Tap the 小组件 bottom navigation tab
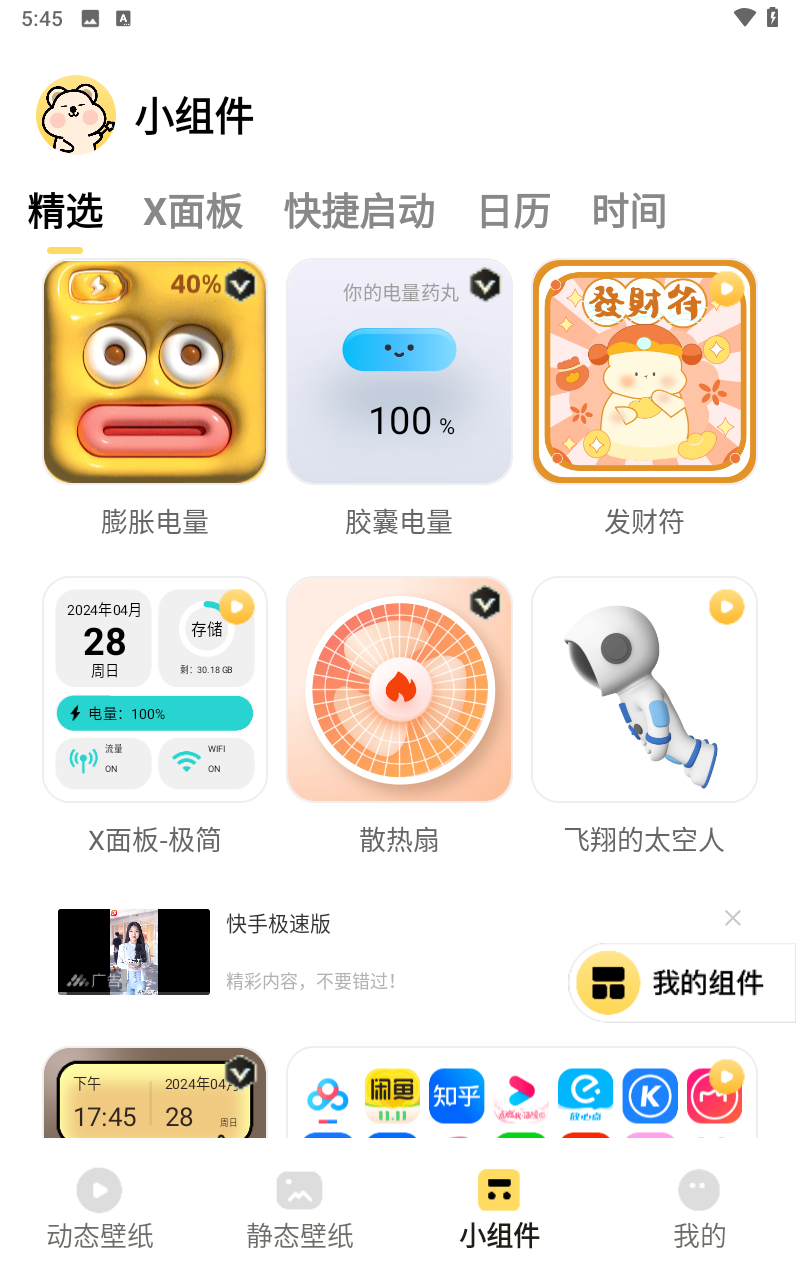This screenshot has width=800, height=1280. 499,1210
